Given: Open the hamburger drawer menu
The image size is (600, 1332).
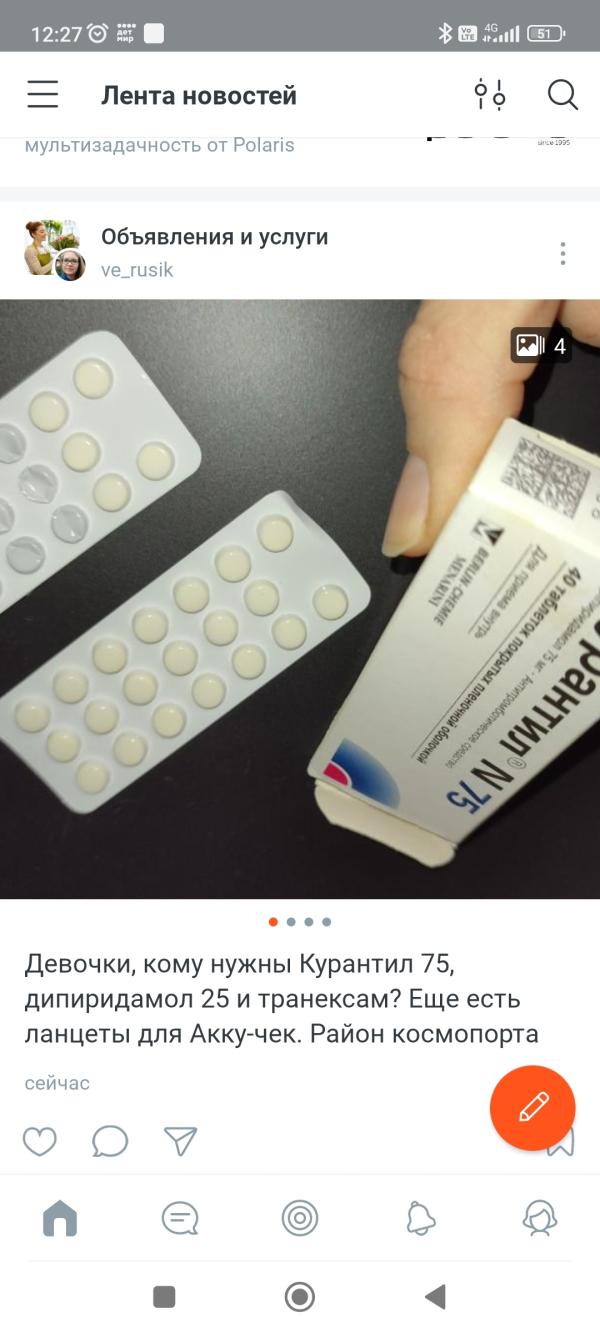Looking at the screenshot, I should 43,95.
